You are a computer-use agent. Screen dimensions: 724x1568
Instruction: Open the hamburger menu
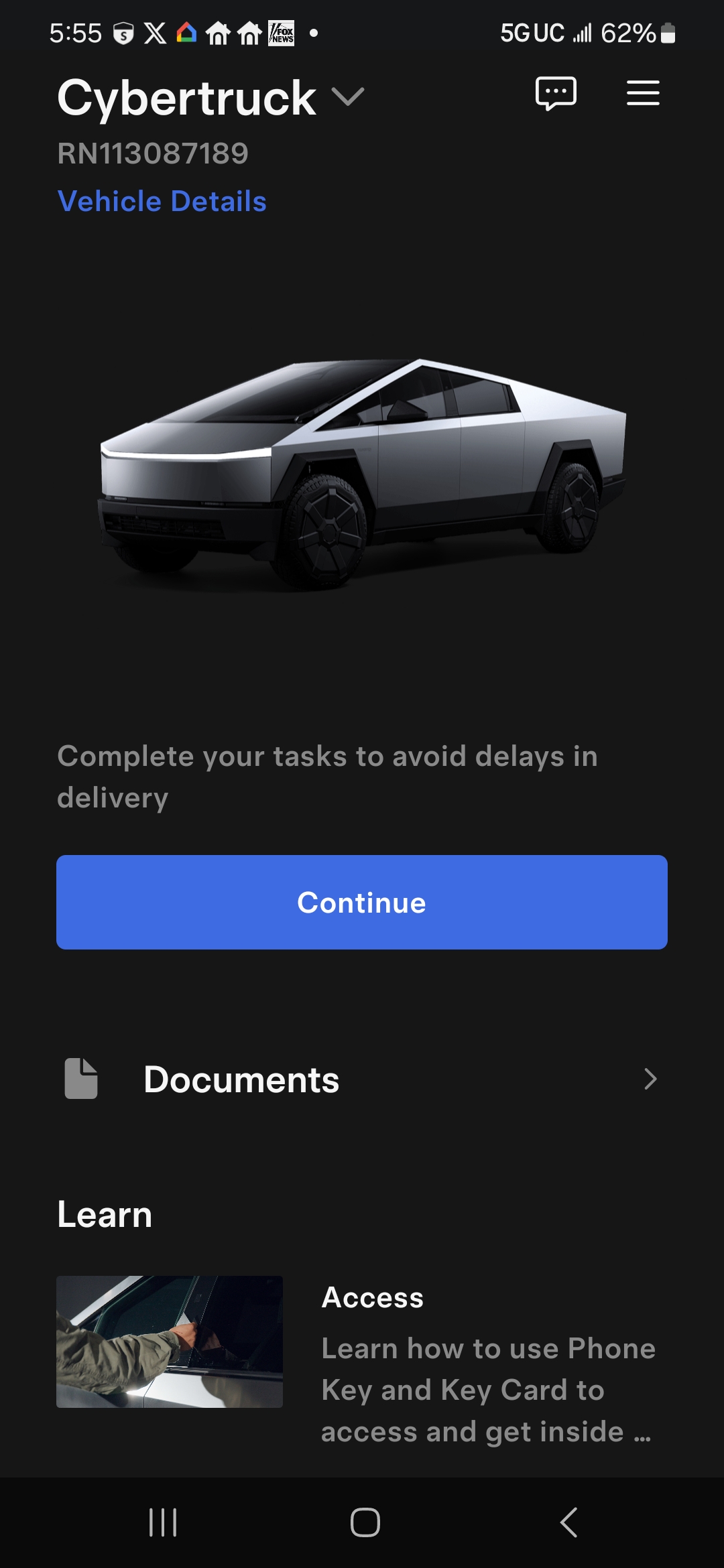click(x=643, y=93)
